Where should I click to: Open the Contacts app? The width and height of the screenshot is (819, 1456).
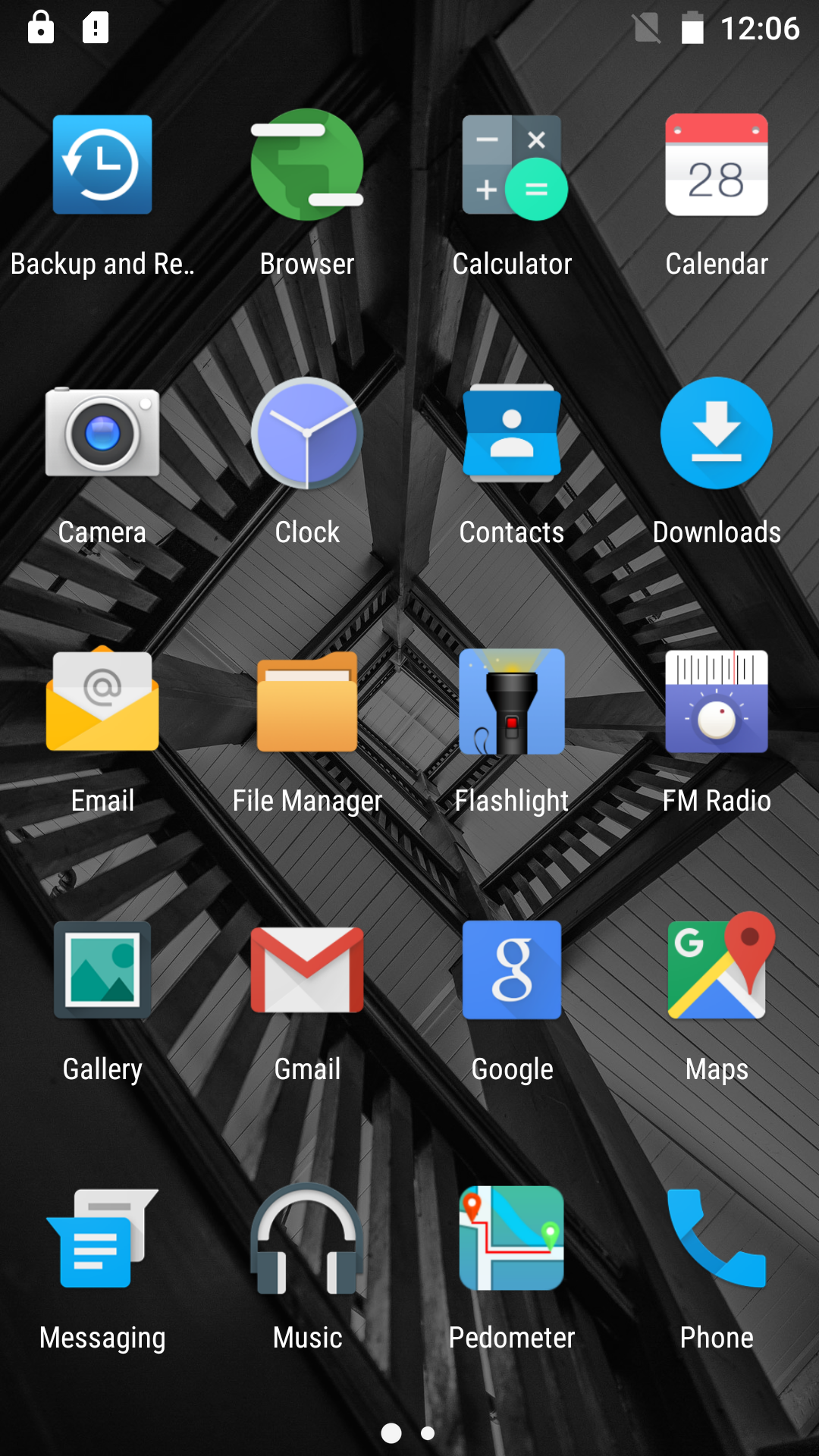click(x=512, y=434)
